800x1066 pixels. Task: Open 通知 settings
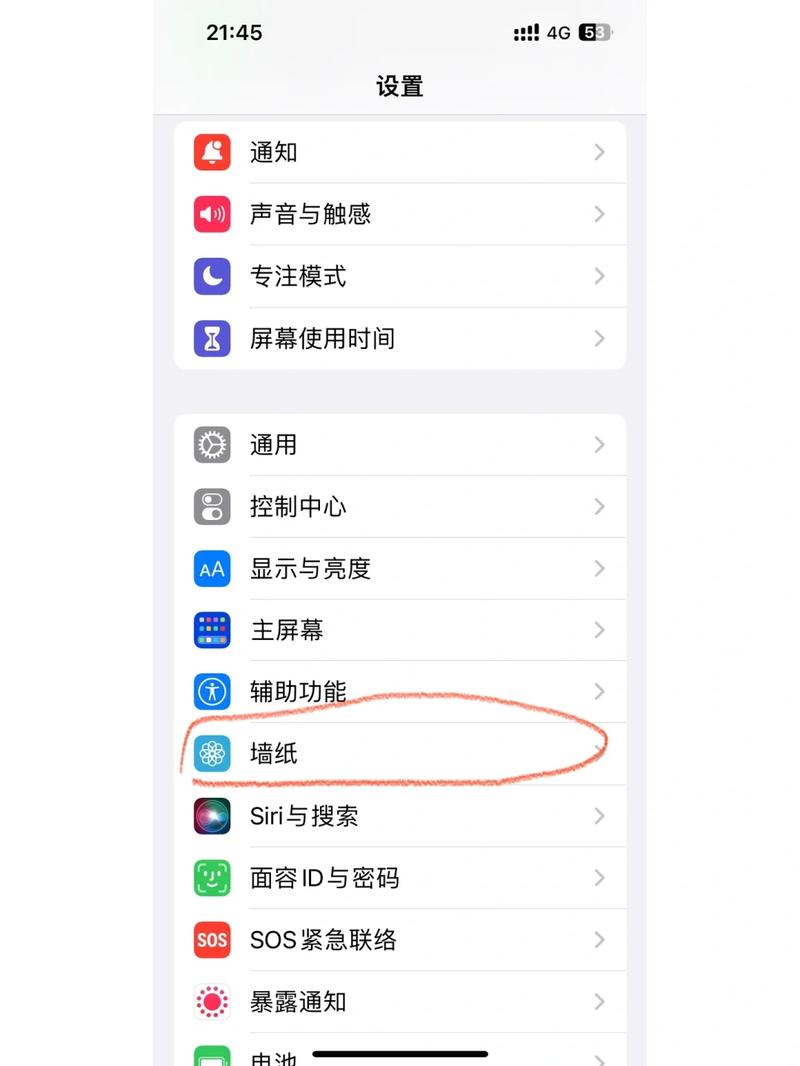400,152
